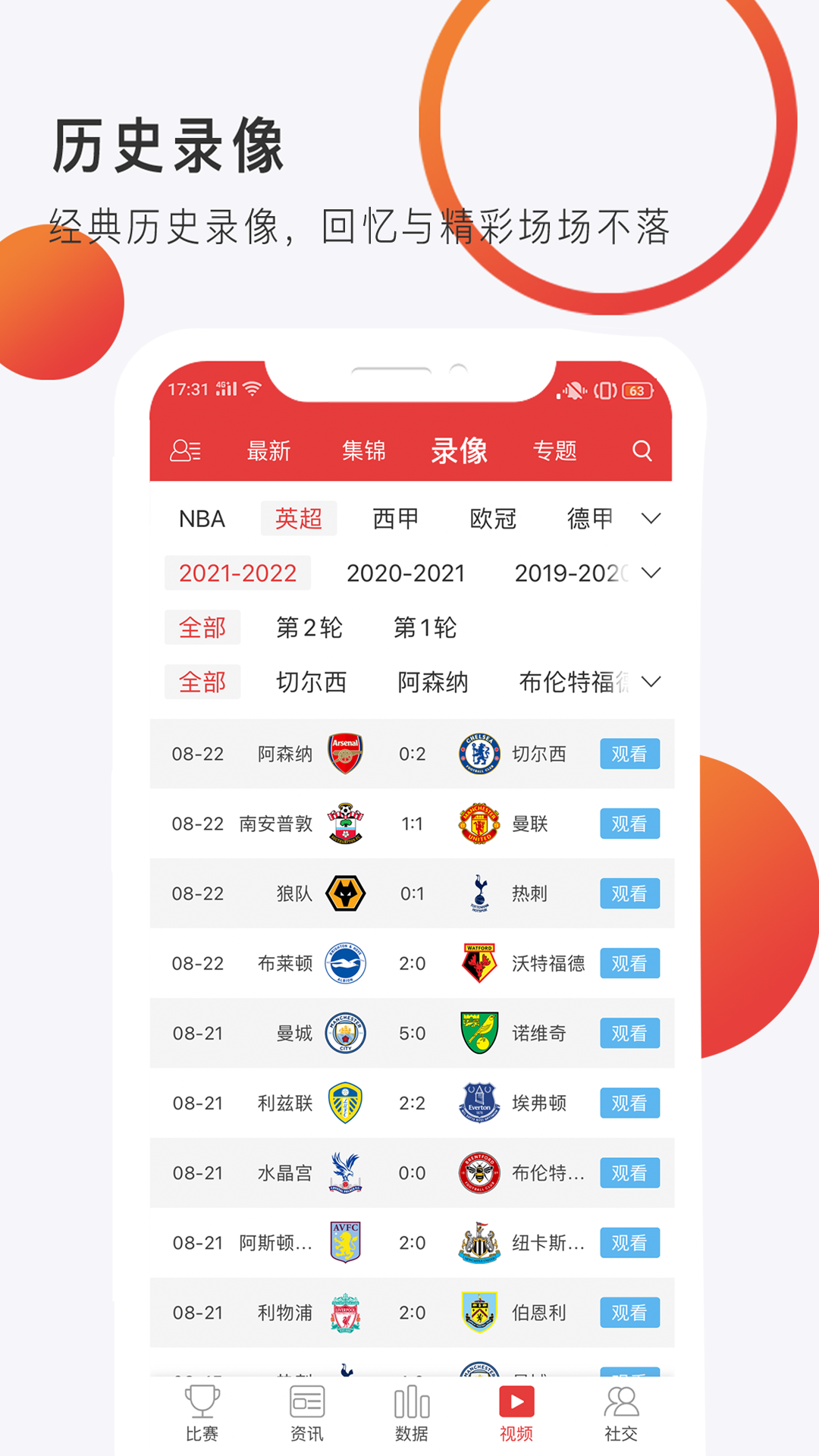Select the 英超 league filter
The height and width of the screenshot is (1456, 819).
299,518
